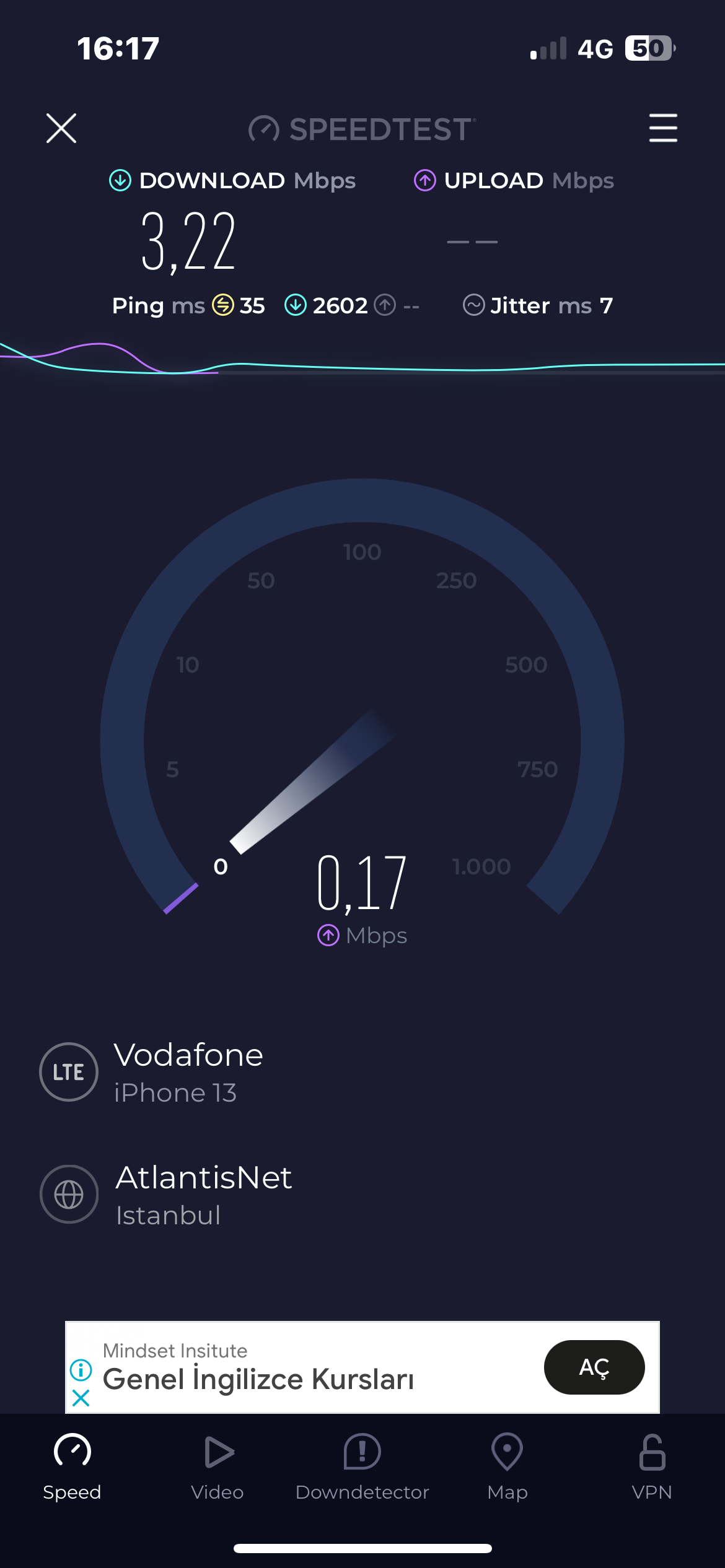Open the hamburger menu
Viewport: 725px width, 1568px height.
pos(662,128)
